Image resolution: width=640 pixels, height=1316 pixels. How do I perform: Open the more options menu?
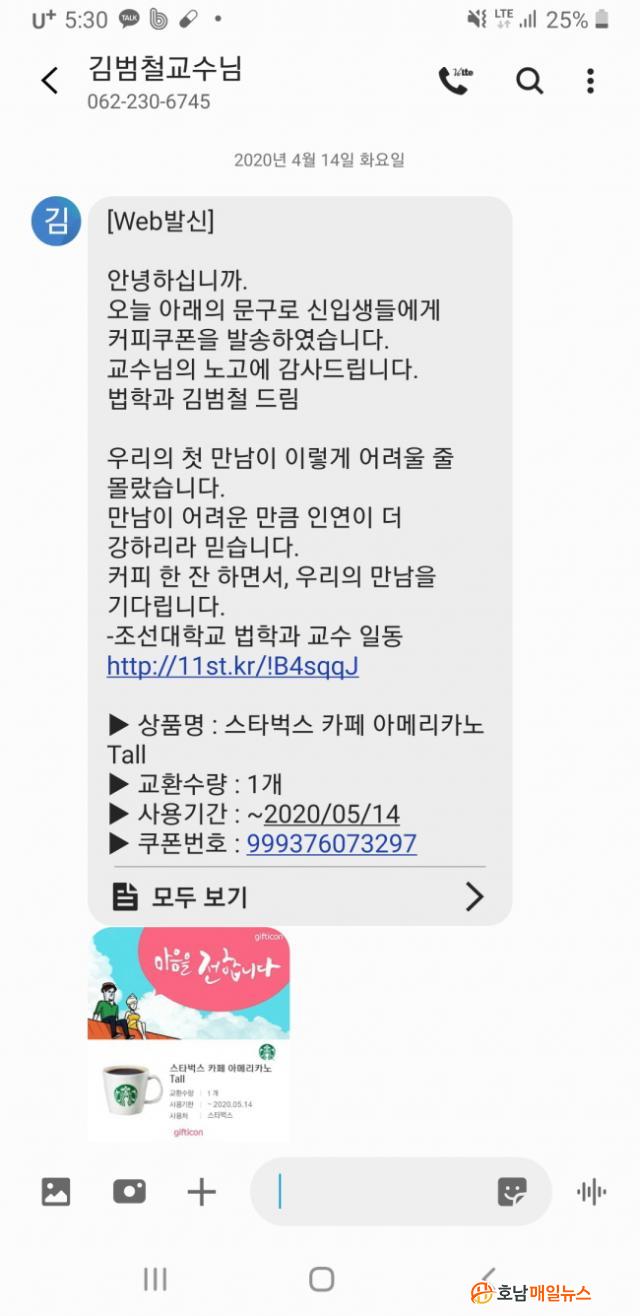point(591,81)
